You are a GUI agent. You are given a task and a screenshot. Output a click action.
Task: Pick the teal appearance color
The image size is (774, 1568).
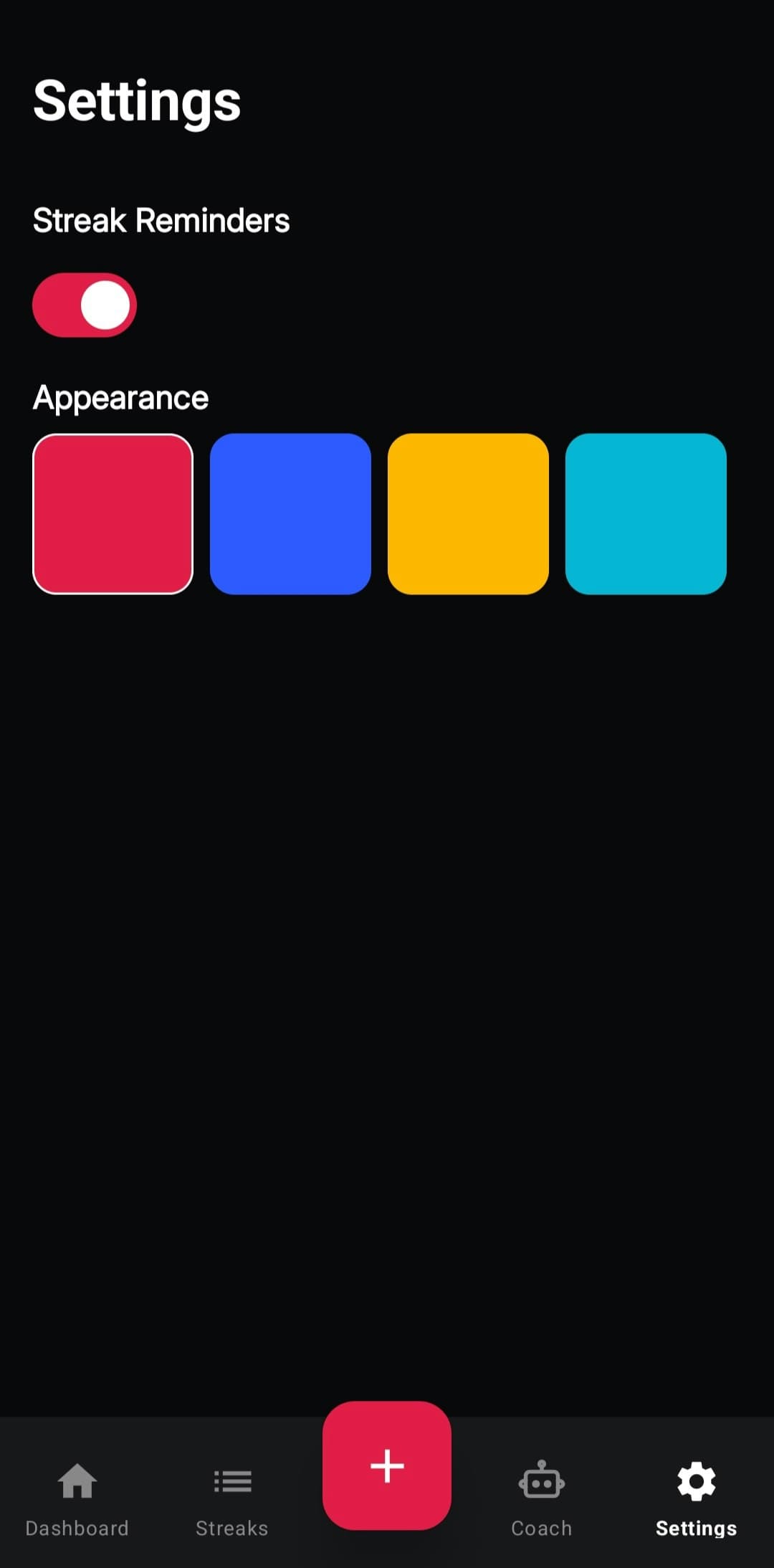point(645,511)
